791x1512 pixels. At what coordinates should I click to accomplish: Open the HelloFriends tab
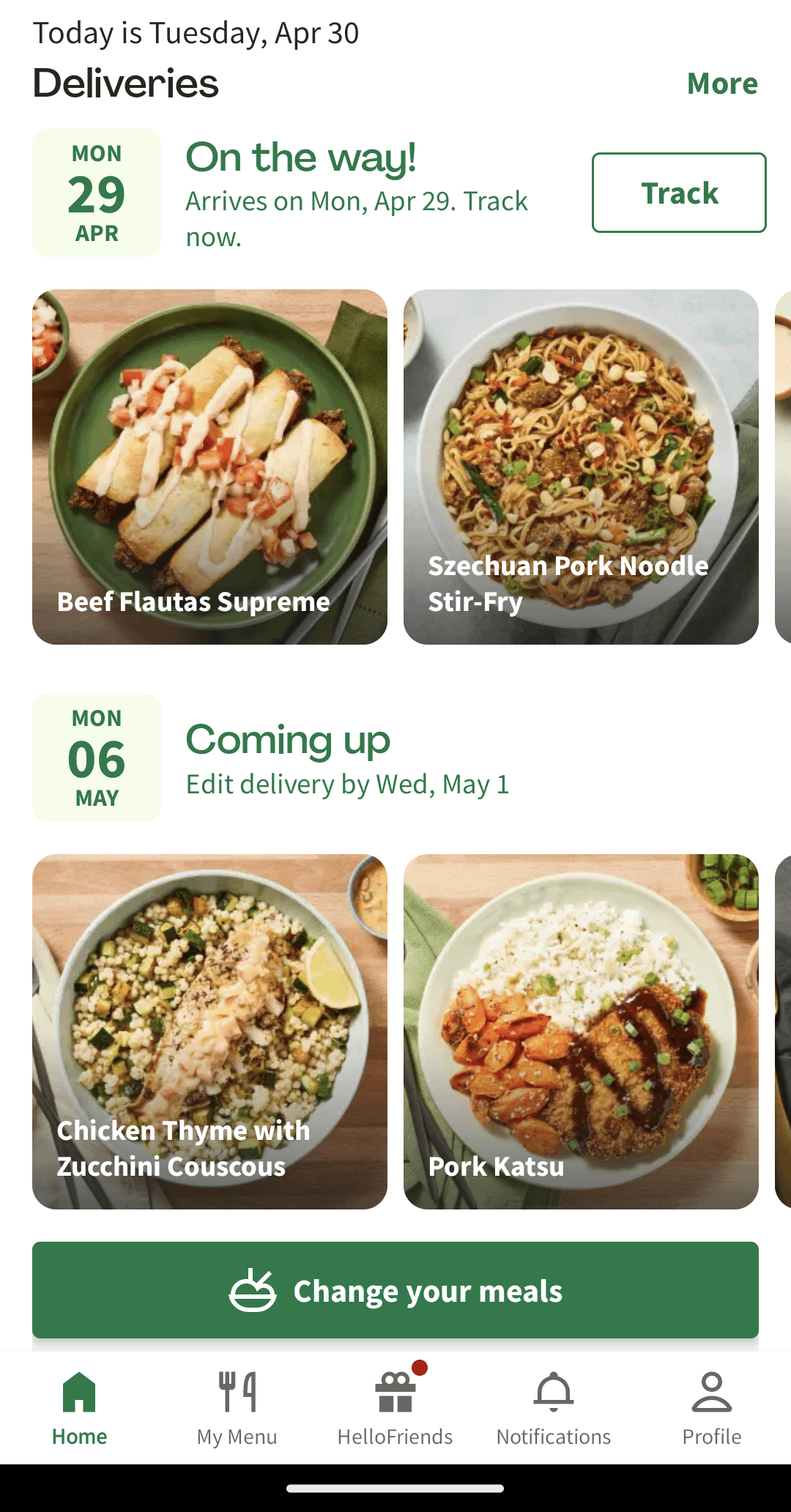(x=395, y=1408)
